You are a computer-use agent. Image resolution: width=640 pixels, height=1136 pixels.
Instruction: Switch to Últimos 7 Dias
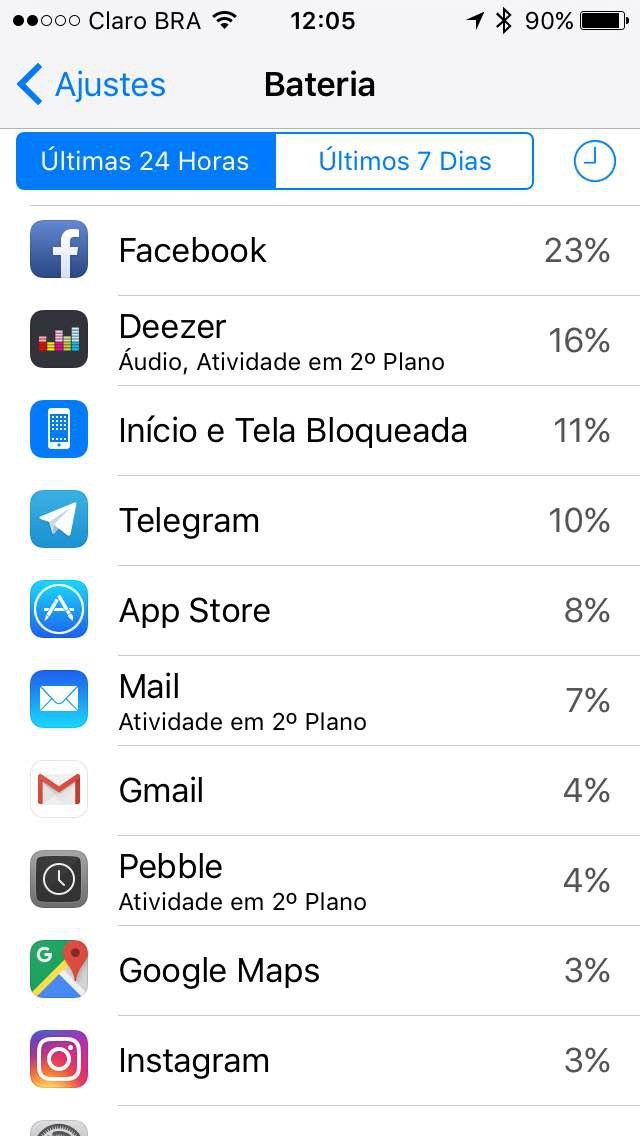coord(404,161)
